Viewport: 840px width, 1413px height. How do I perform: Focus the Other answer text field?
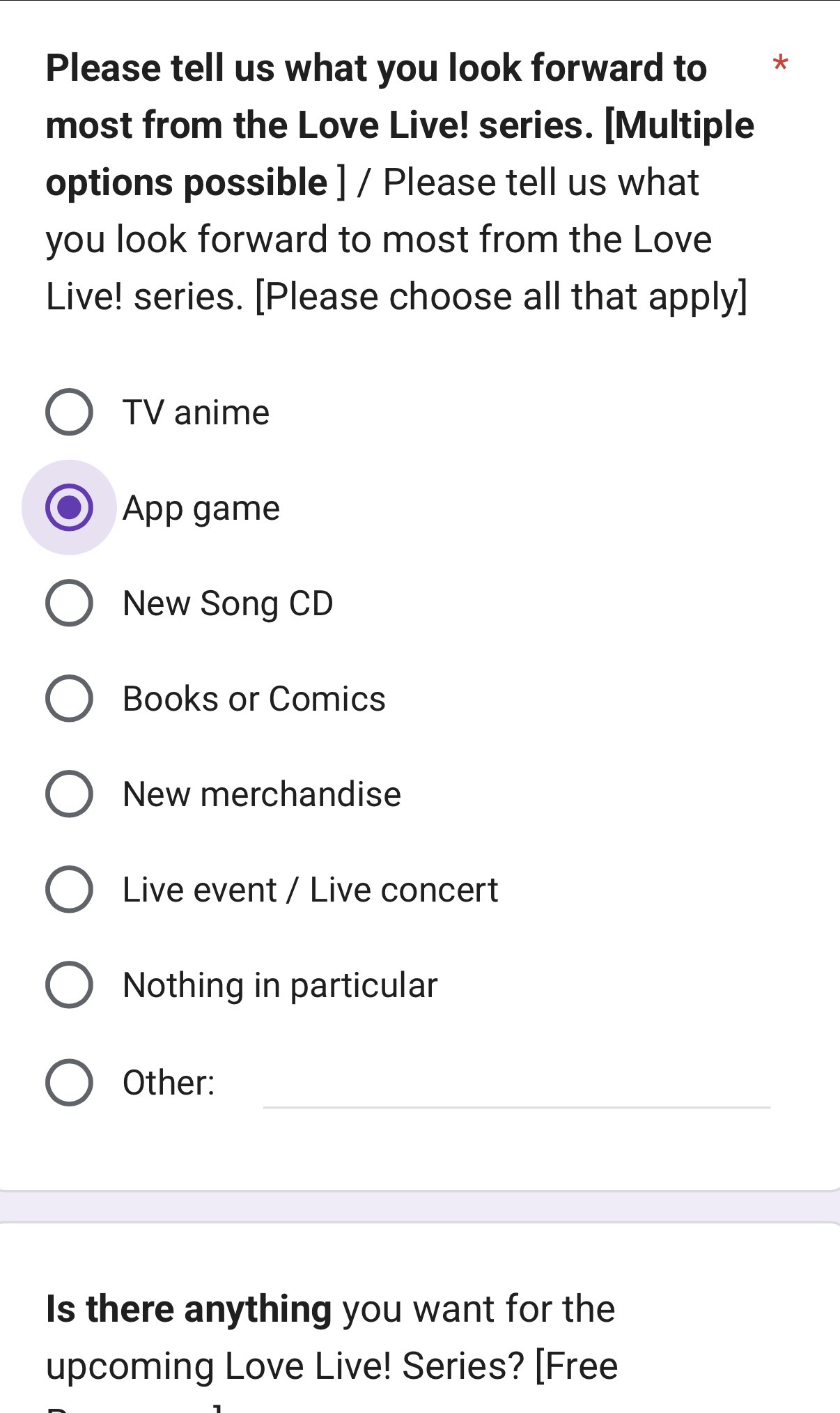[x=516, y=1087]
